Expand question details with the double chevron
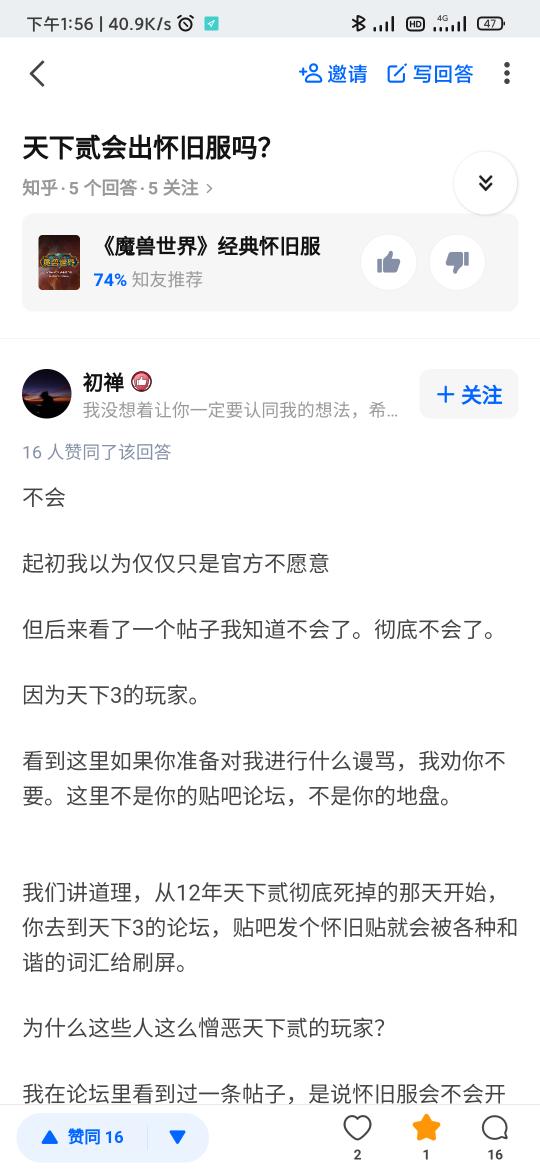540x1170 pixels. tap(486, 184)
